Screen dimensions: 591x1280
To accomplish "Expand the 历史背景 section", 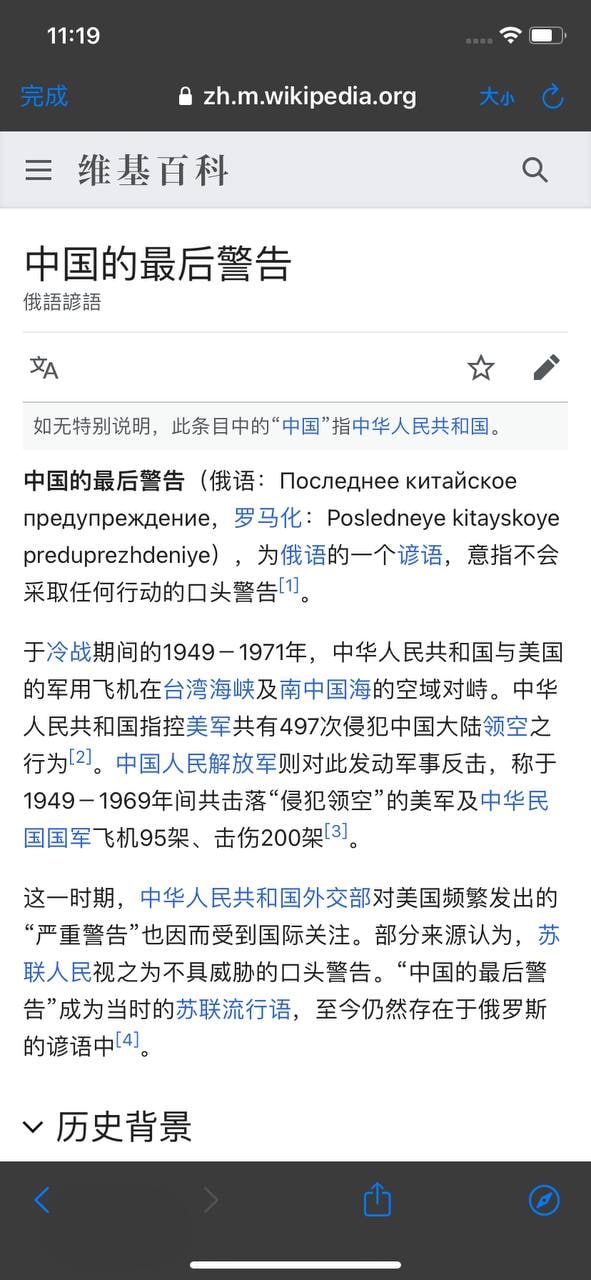I will pyautogui.click(x=107, y=1127).
